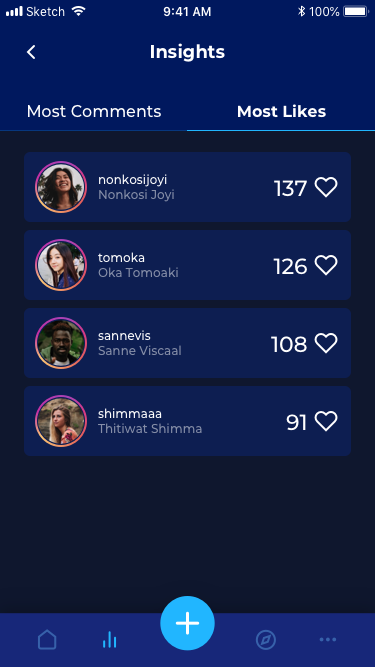
Task: Open the home tab in the bottom bar
Action: tap(47, 639)
